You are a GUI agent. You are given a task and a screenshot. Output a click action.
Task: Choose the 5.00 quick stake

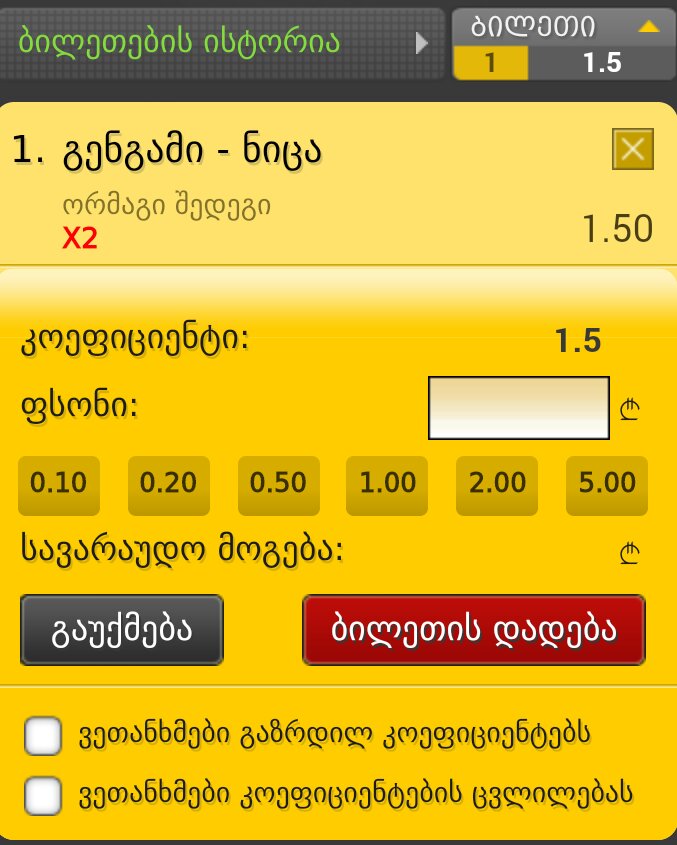(x=607, y=483)
